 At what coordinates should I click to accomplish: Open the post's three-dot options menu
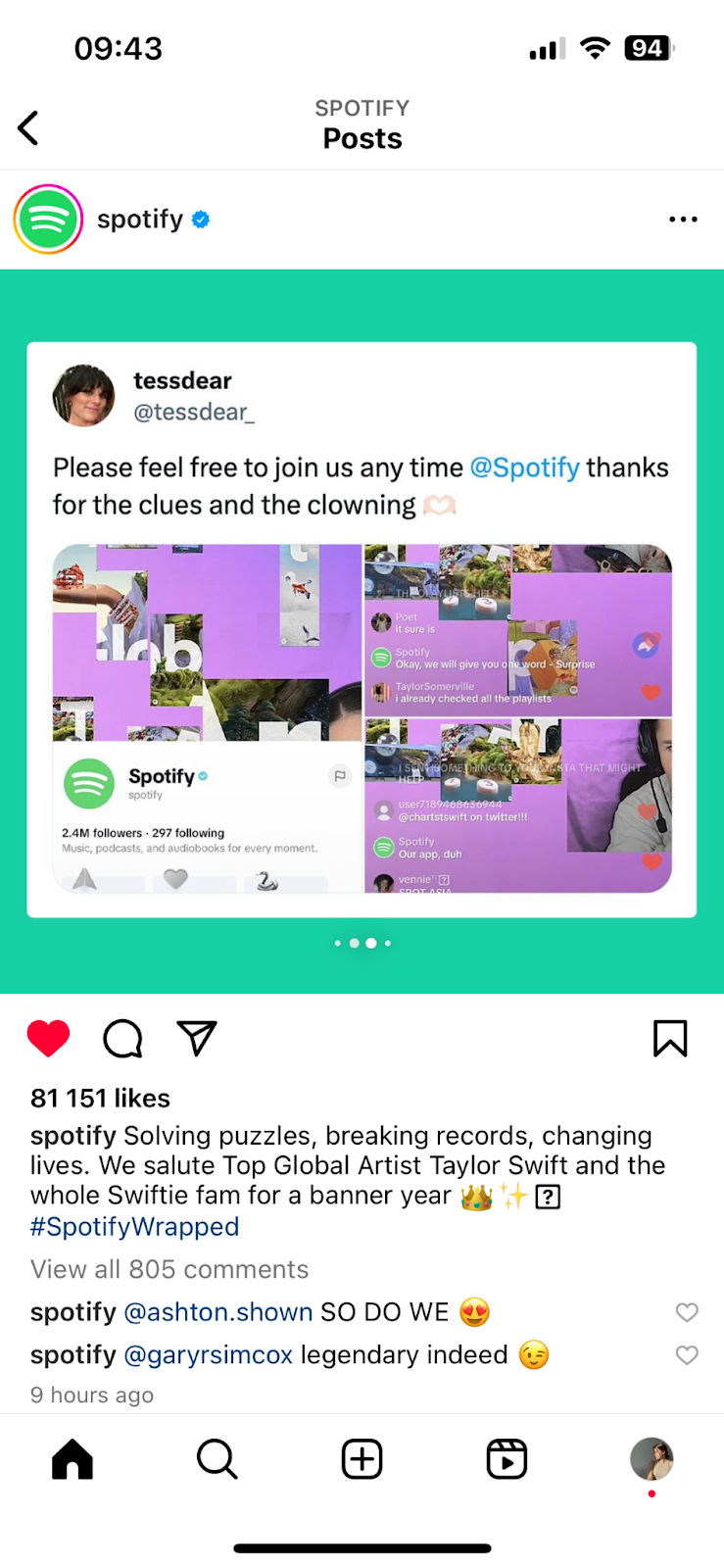(x=683, y=220)
